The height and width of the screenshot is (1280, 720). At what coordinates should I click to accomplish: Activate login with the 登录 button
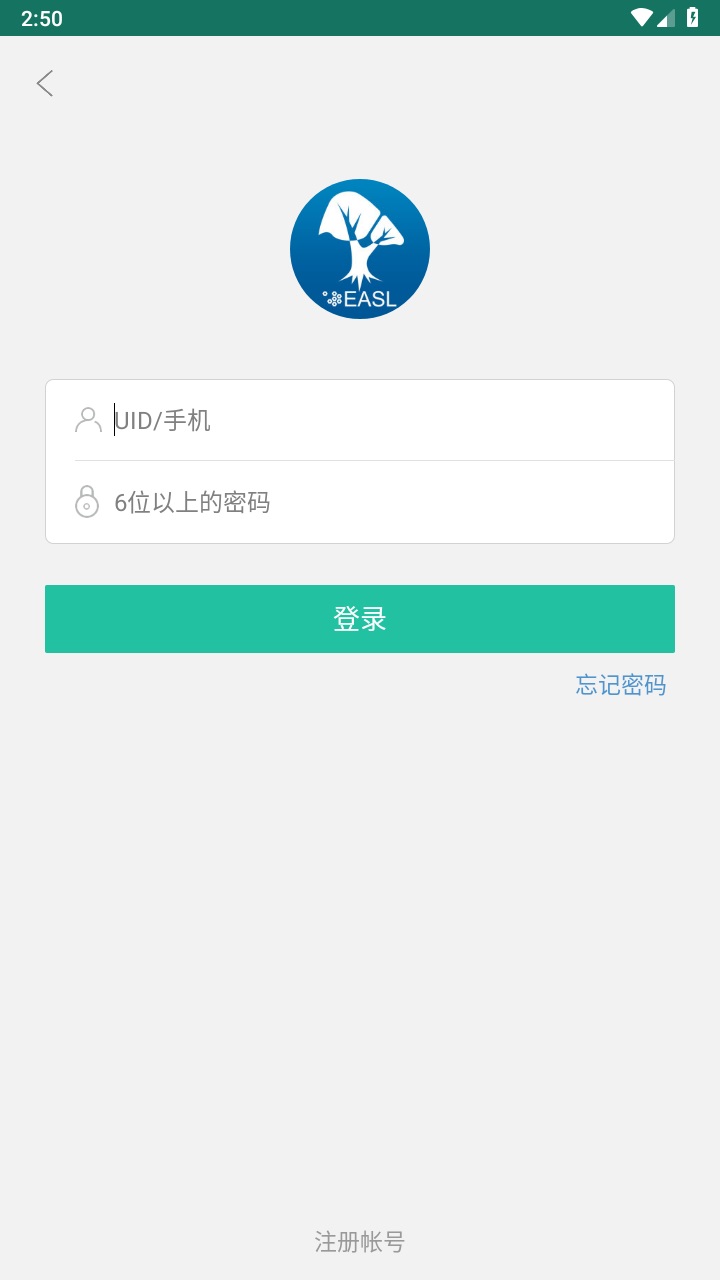point(359,618)
